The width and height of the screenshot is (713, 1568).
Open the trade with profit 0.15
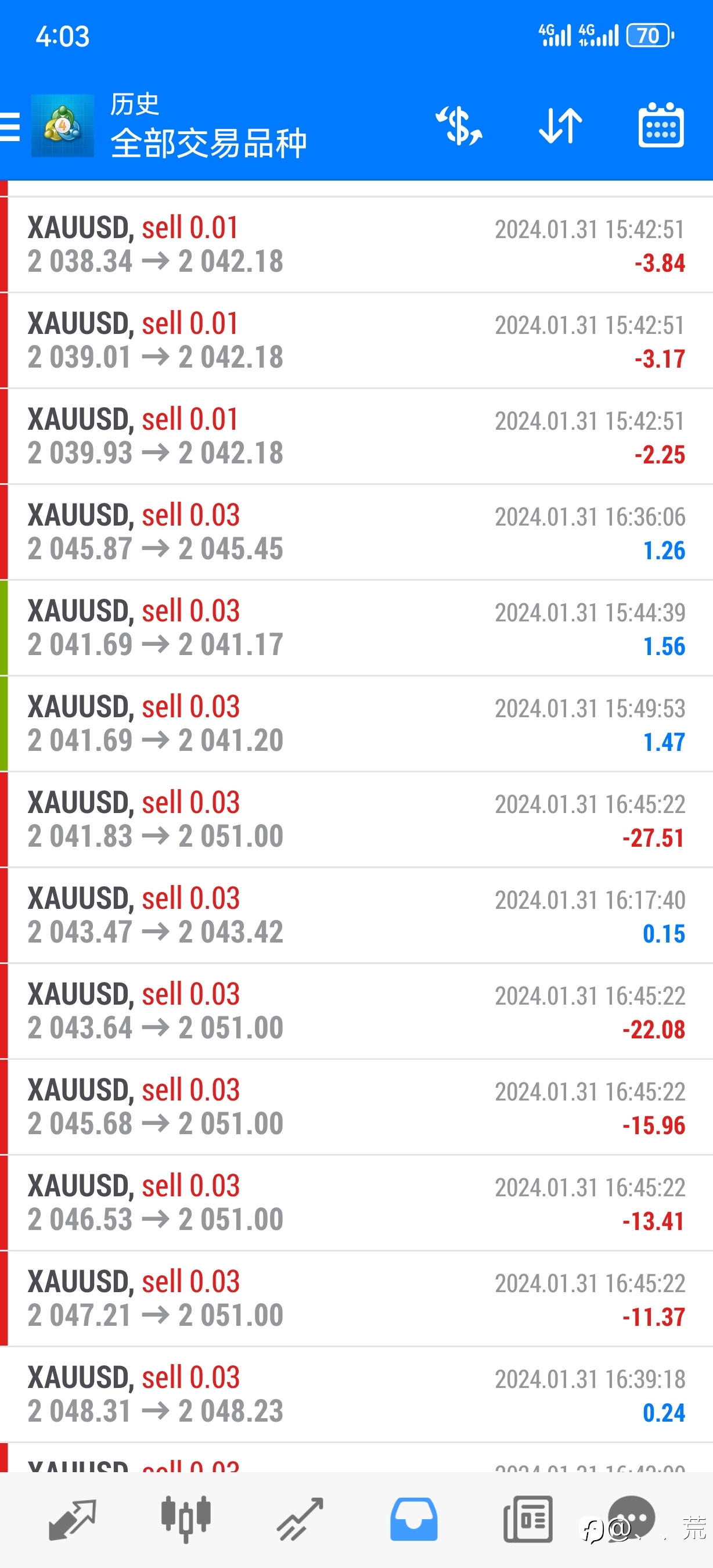[356, 915]
